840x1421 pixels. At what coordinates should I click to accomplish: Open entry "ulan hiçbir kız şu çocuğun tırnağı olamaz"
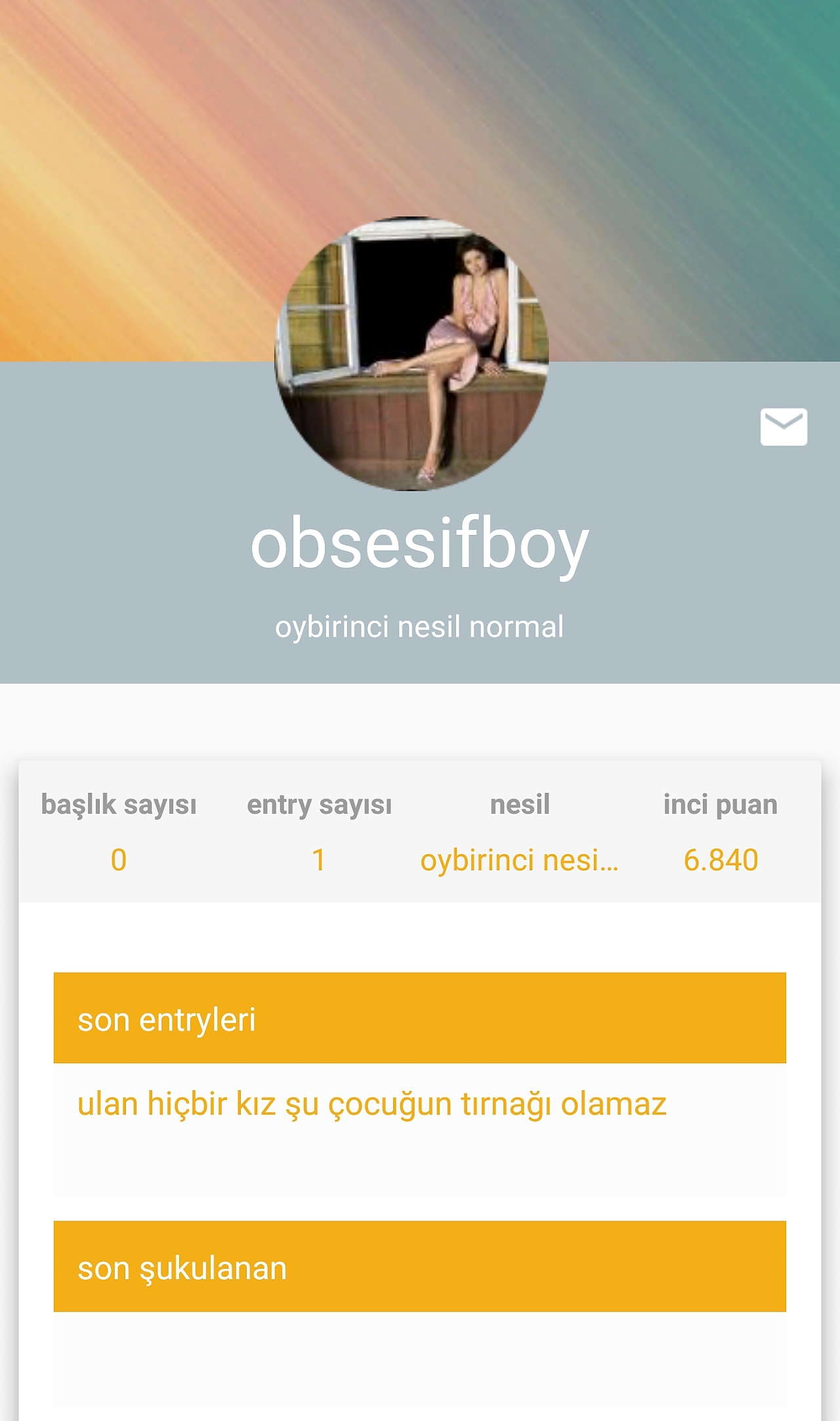pyautogui.click(x=372, y=1104)
